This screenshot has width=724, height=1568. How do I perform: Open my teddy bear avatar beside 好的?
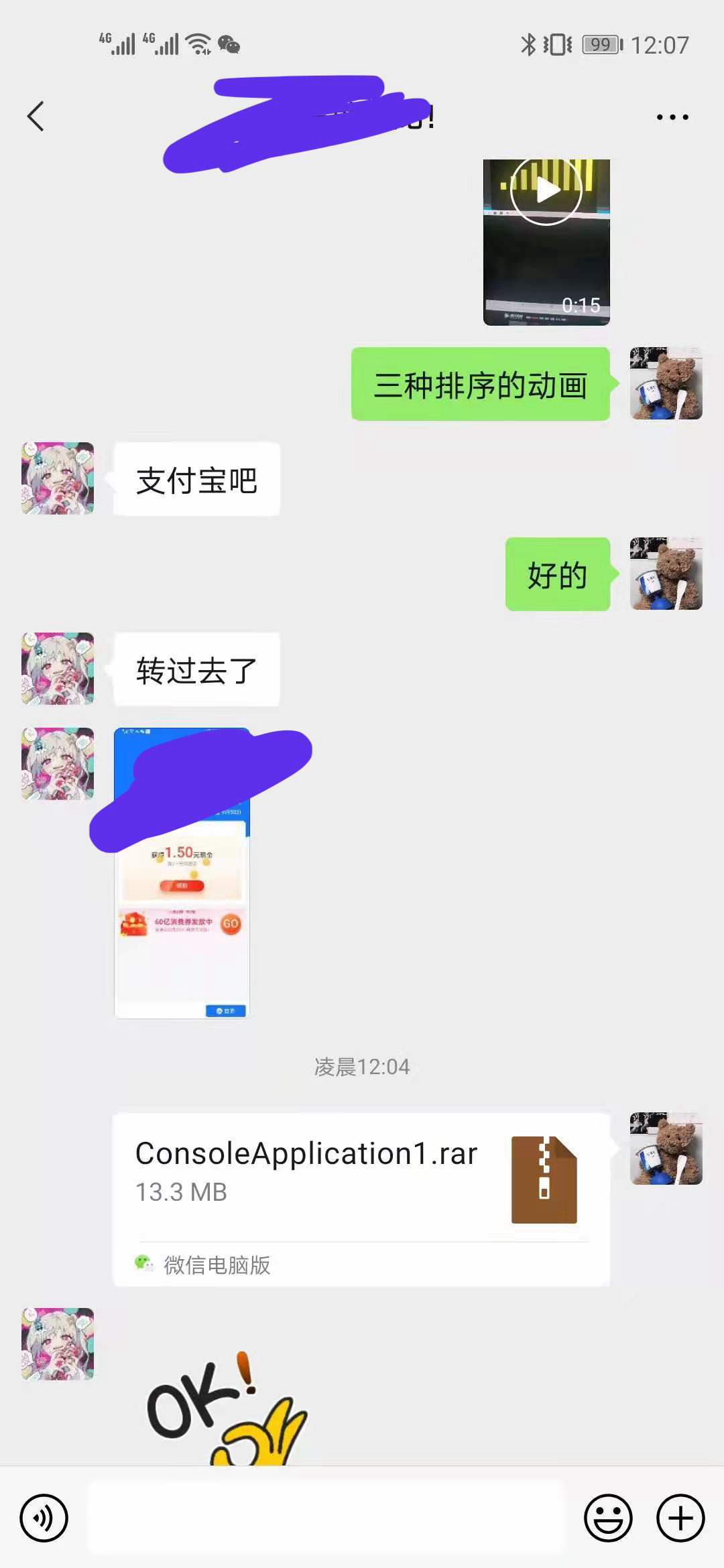[x=666, y=574]
